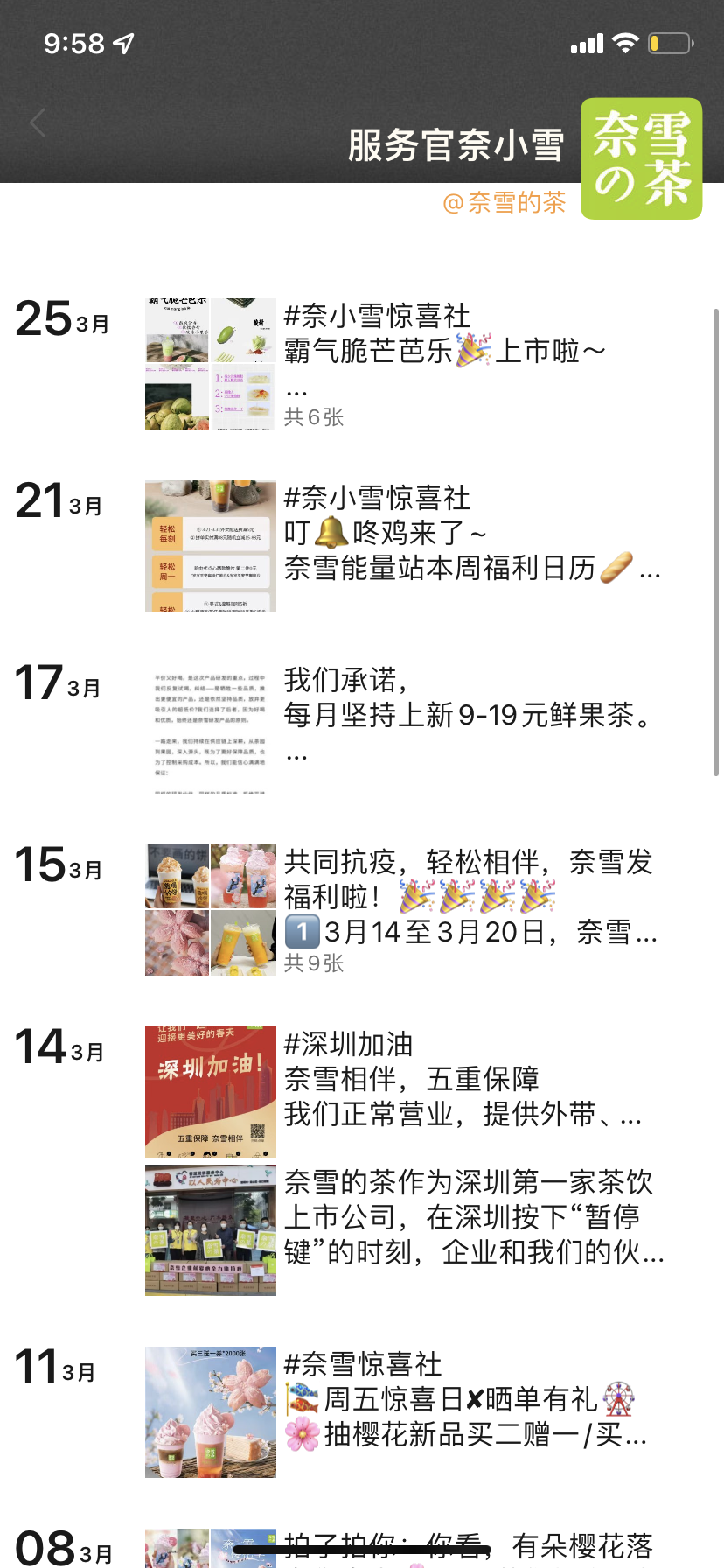Open the 11 March 周五惊喜日 post
This screenshot has height=1568, width=724.
[x=472, y=1400]
